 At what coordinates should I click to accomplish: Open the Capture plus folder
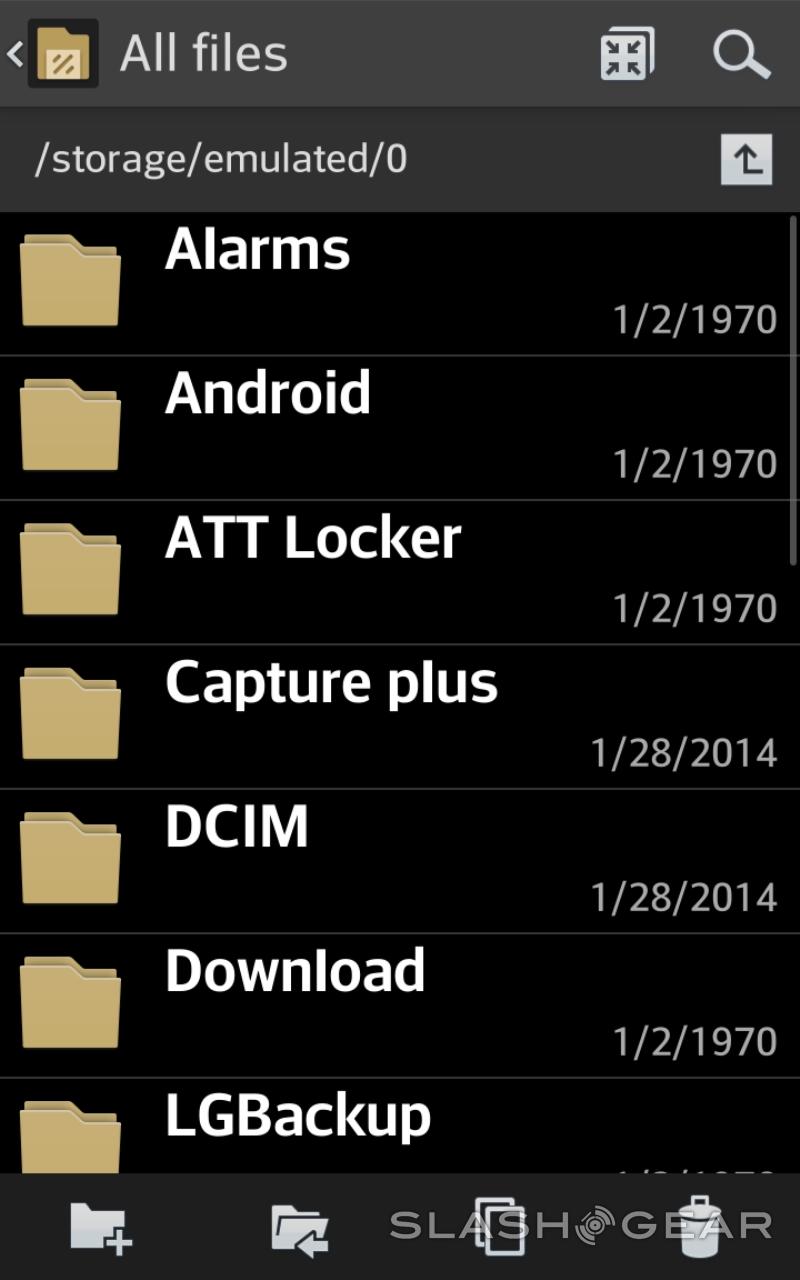[400, 716]
